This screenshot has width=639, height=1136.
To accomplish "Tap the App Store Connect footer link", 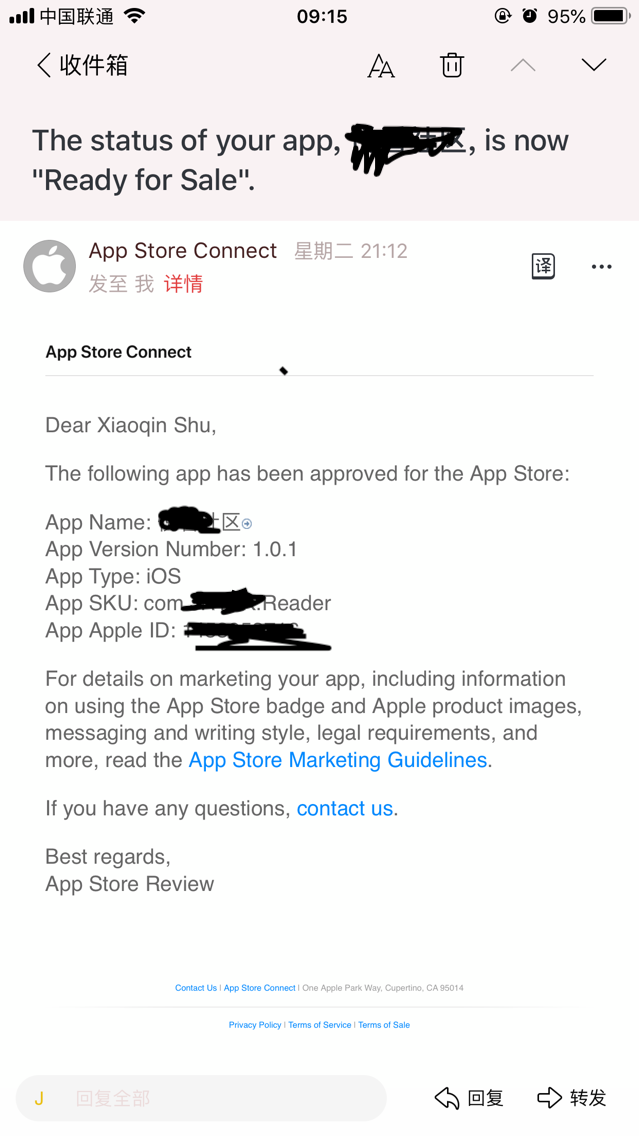I will pos(259,988).
